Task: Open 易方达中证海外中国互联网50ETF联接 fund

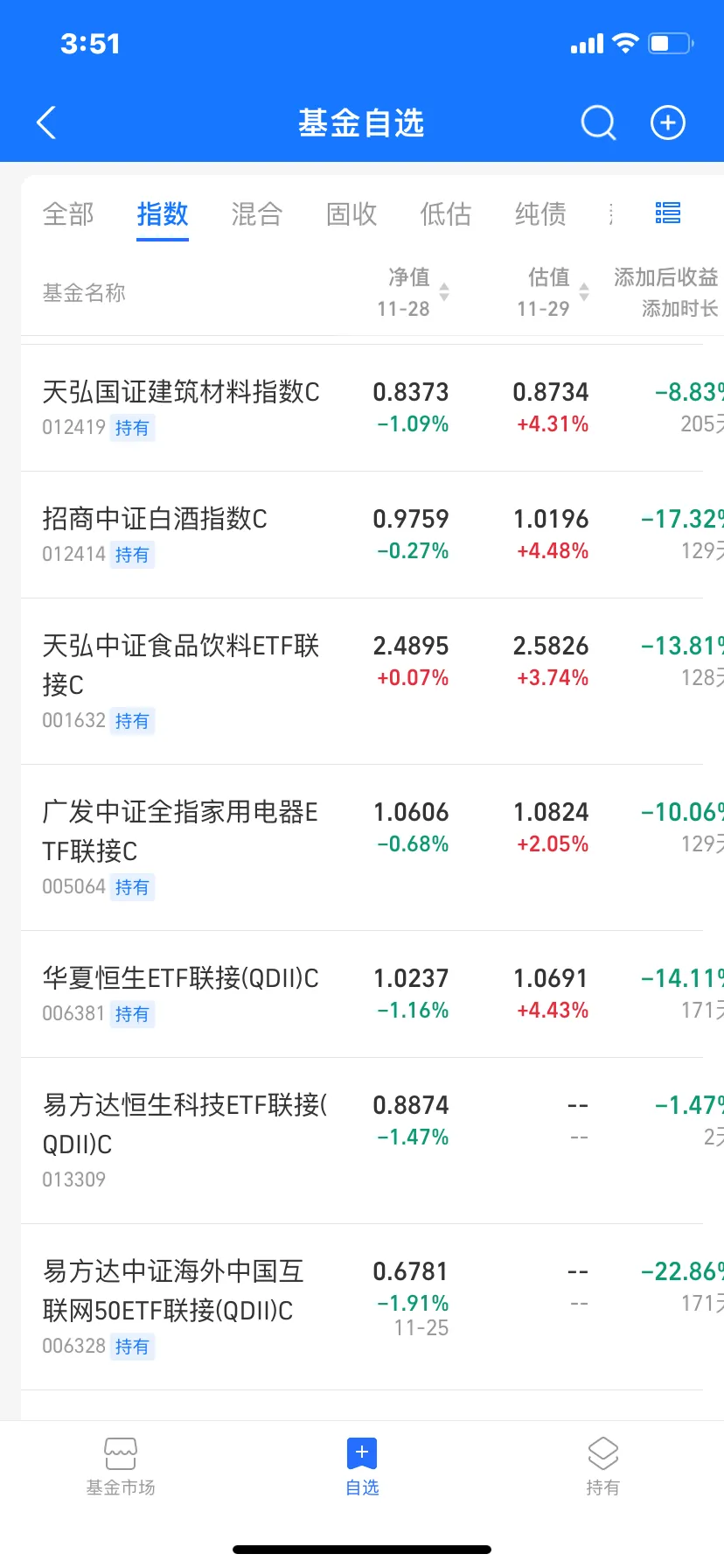Action: [362, 1307]
